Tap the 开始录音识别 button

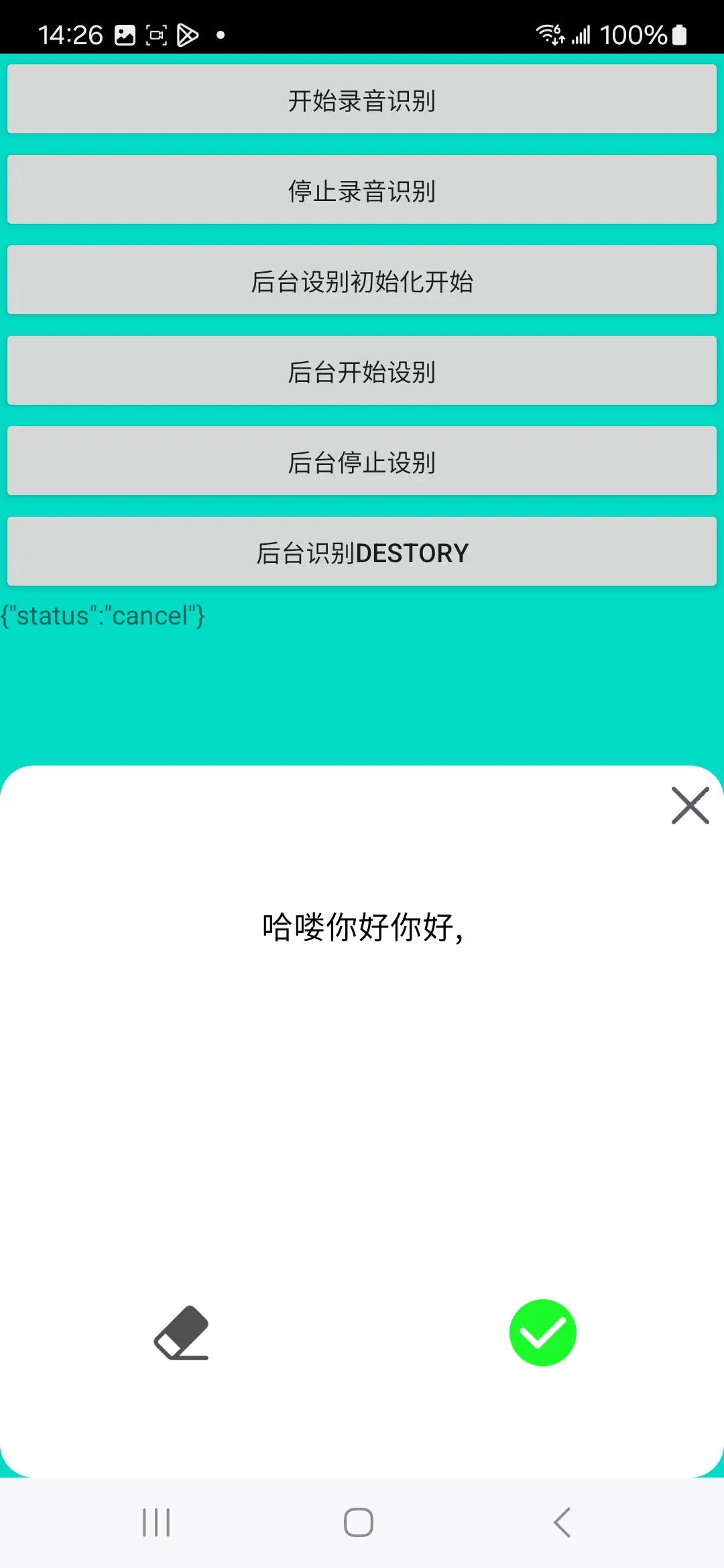pyautogui.click(x=362, y=99)
